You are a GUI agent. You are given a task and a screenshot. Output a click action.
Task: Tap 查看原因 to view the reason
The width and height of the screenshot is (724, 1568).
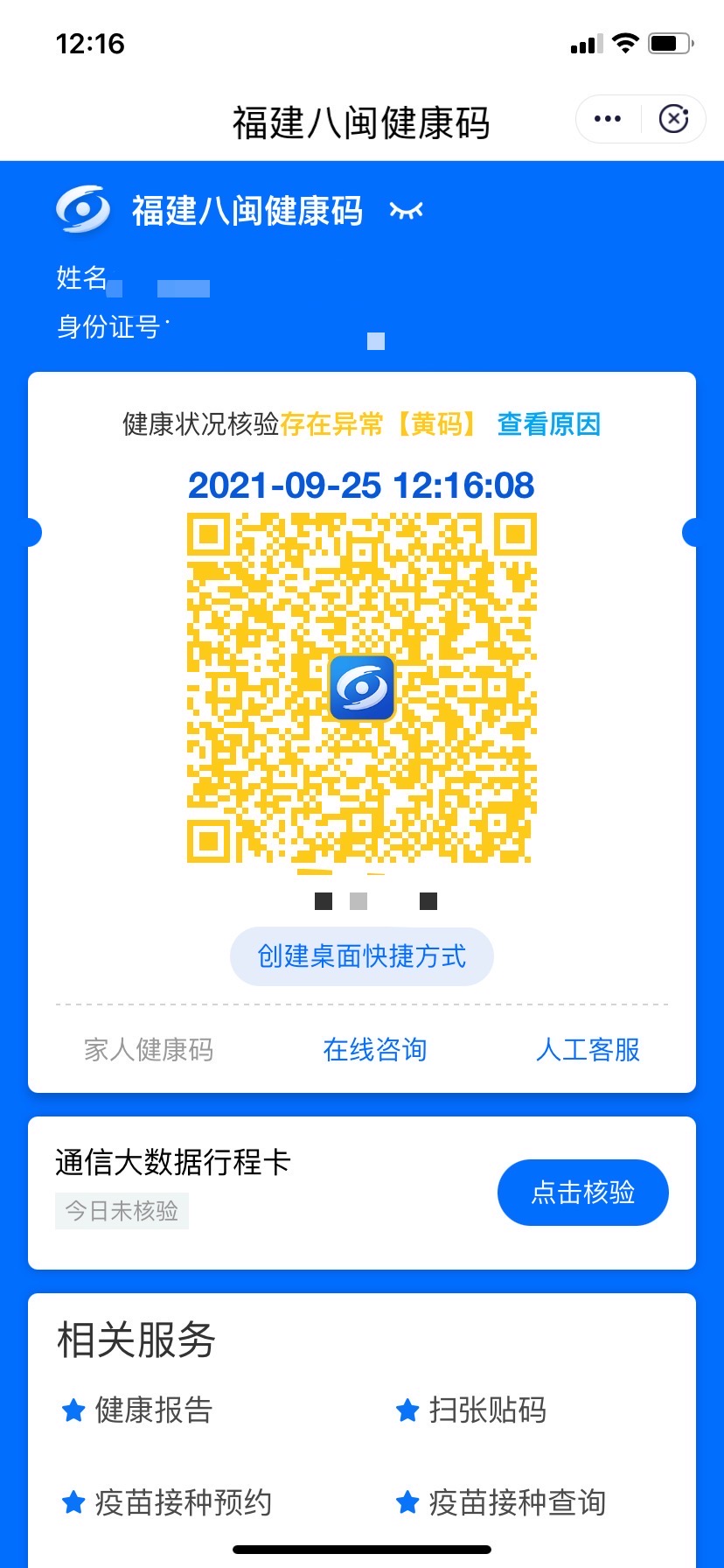pos(549,424)
